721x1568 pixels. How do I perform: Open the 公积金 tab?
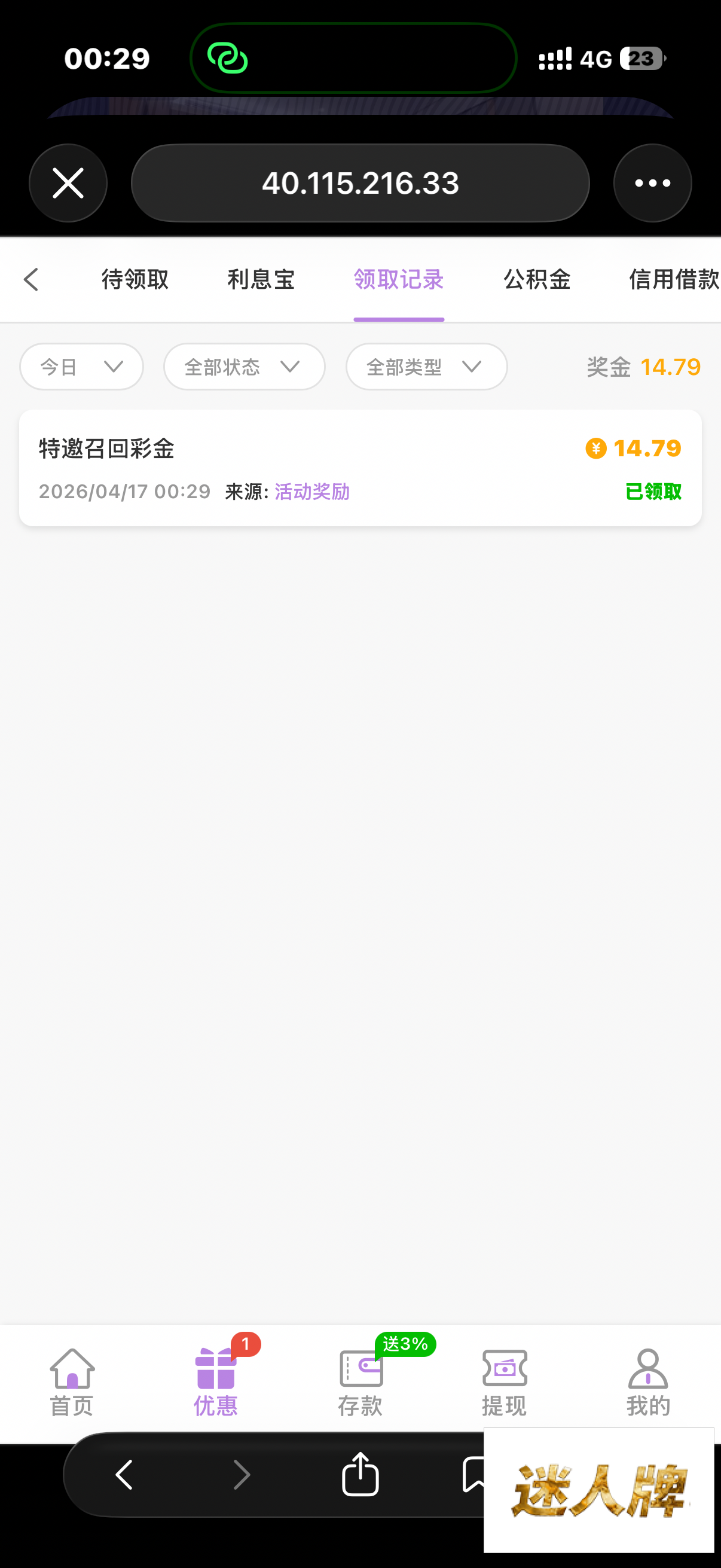(537, 280)
